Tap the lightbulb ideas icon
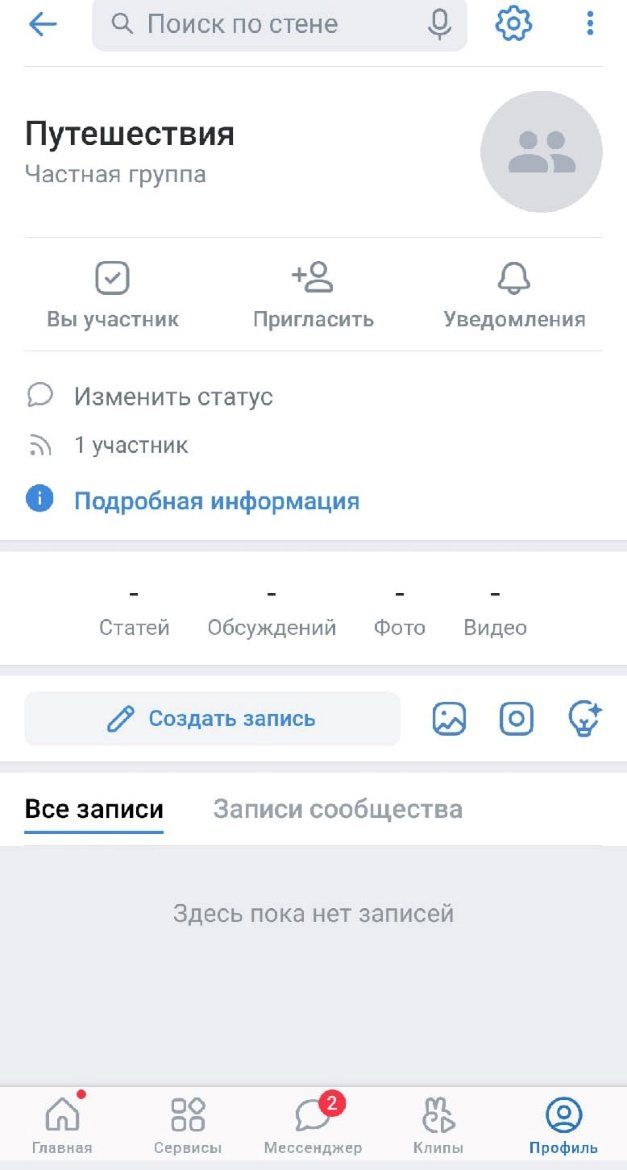 tap(584, 719)
